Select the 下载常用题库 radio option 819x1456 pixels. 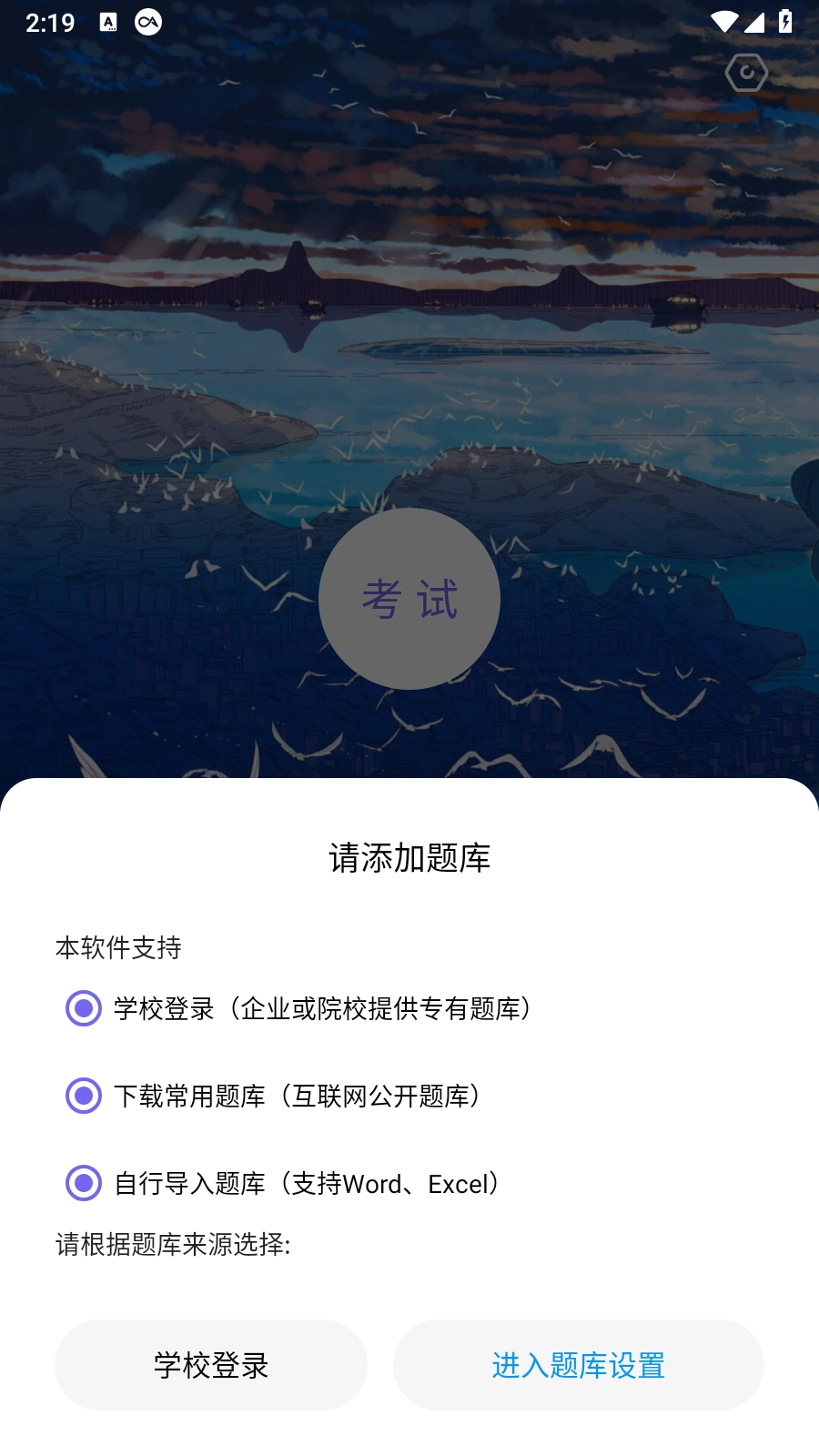[83, 1097]
